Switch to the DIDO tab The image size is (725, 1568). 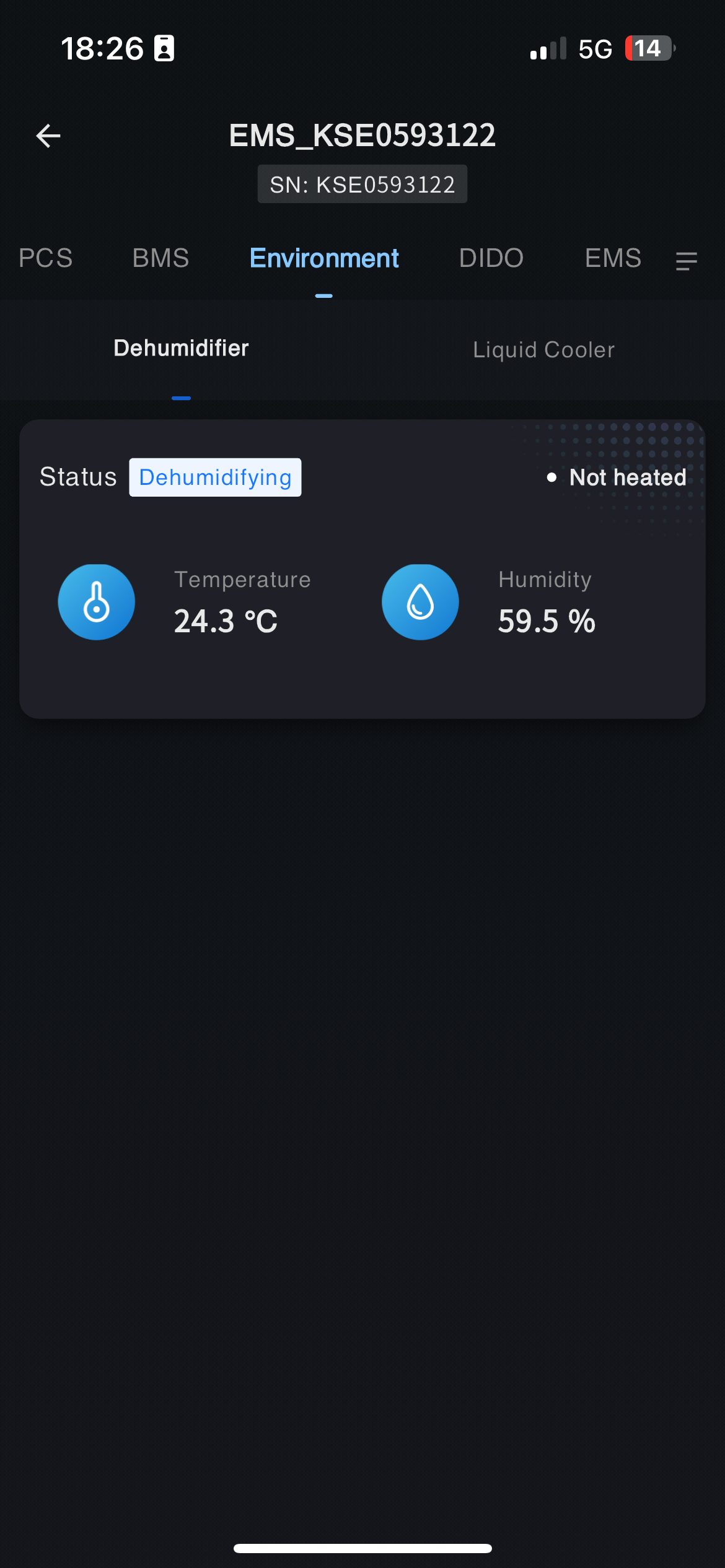click(x=491, y=258)
